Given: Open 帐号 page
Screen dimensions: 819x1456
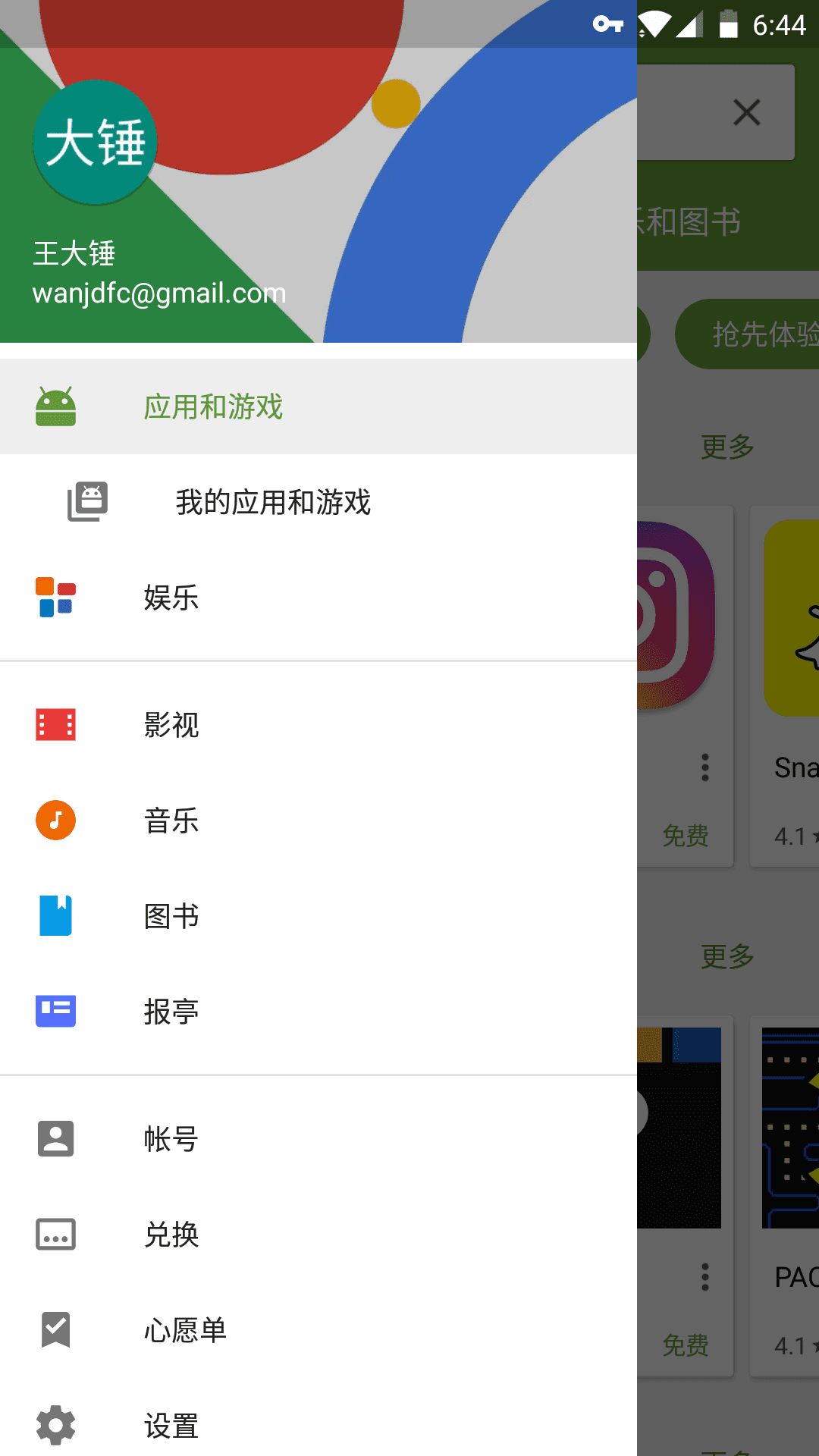Looking at the screenshot, I should (x=171, y=1139).
